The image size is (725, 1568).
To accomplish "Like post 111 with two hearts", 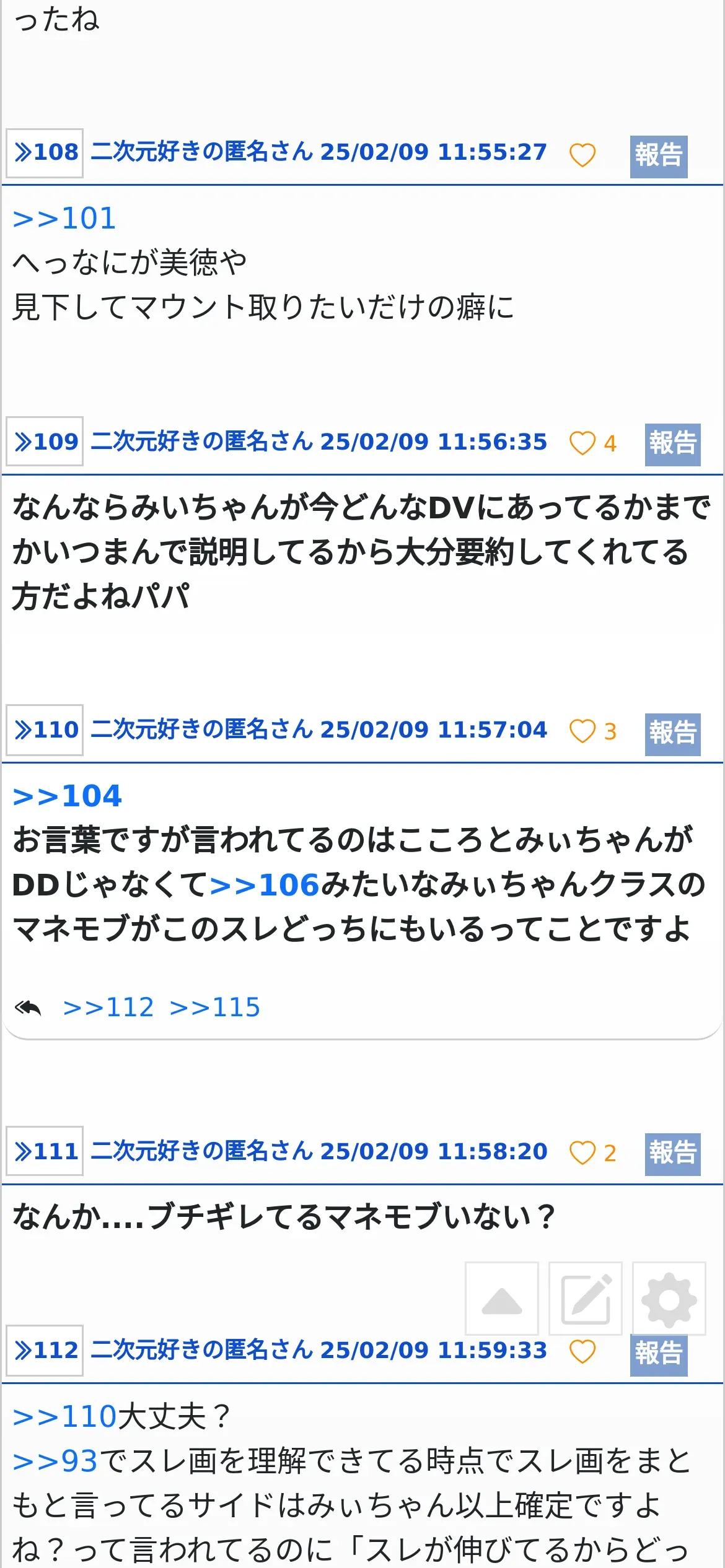I will pyautogui.click(x=593, y=1153).
